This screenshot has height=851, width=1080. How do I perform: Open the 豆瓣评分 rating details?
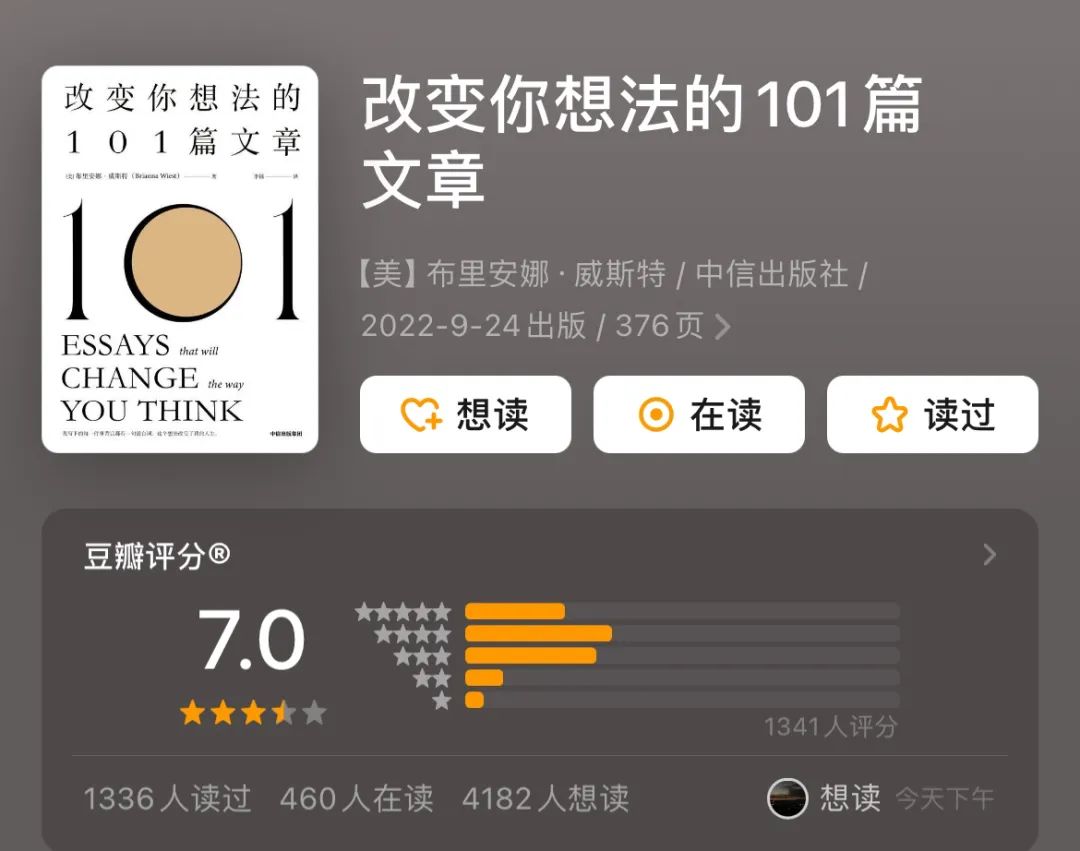989,555
